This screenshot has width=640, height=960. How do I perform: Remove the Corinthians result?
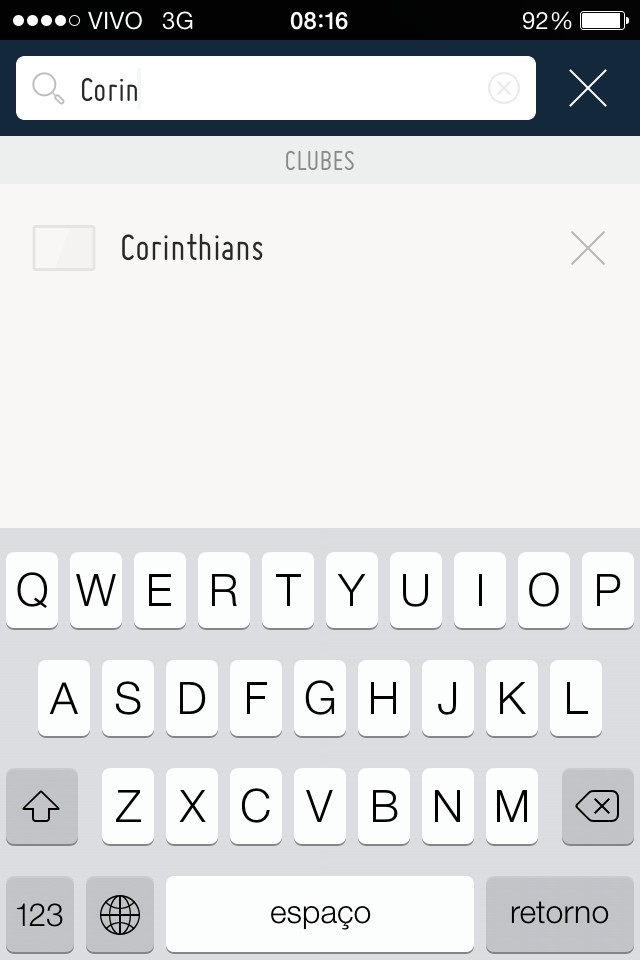click(x=588, y=248)
